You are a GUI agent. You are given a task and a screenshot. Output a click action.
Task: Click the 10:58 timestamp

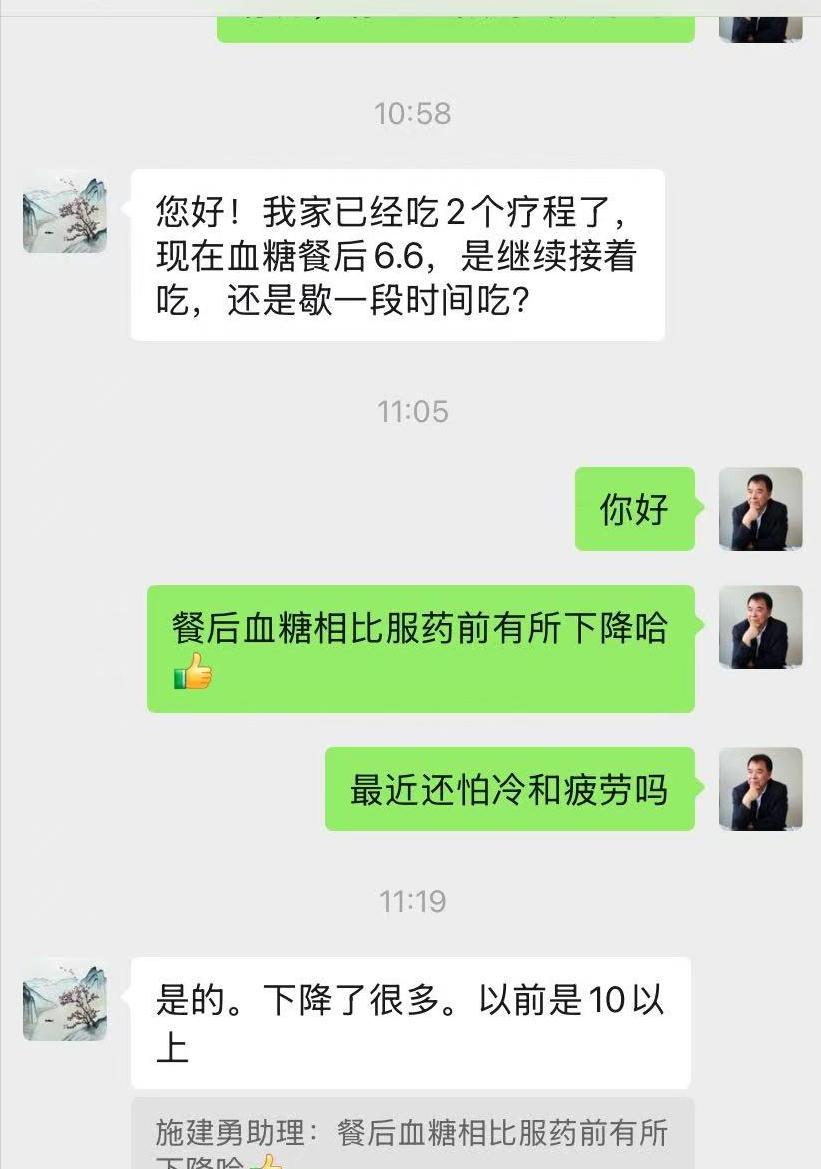coord(410,113)
